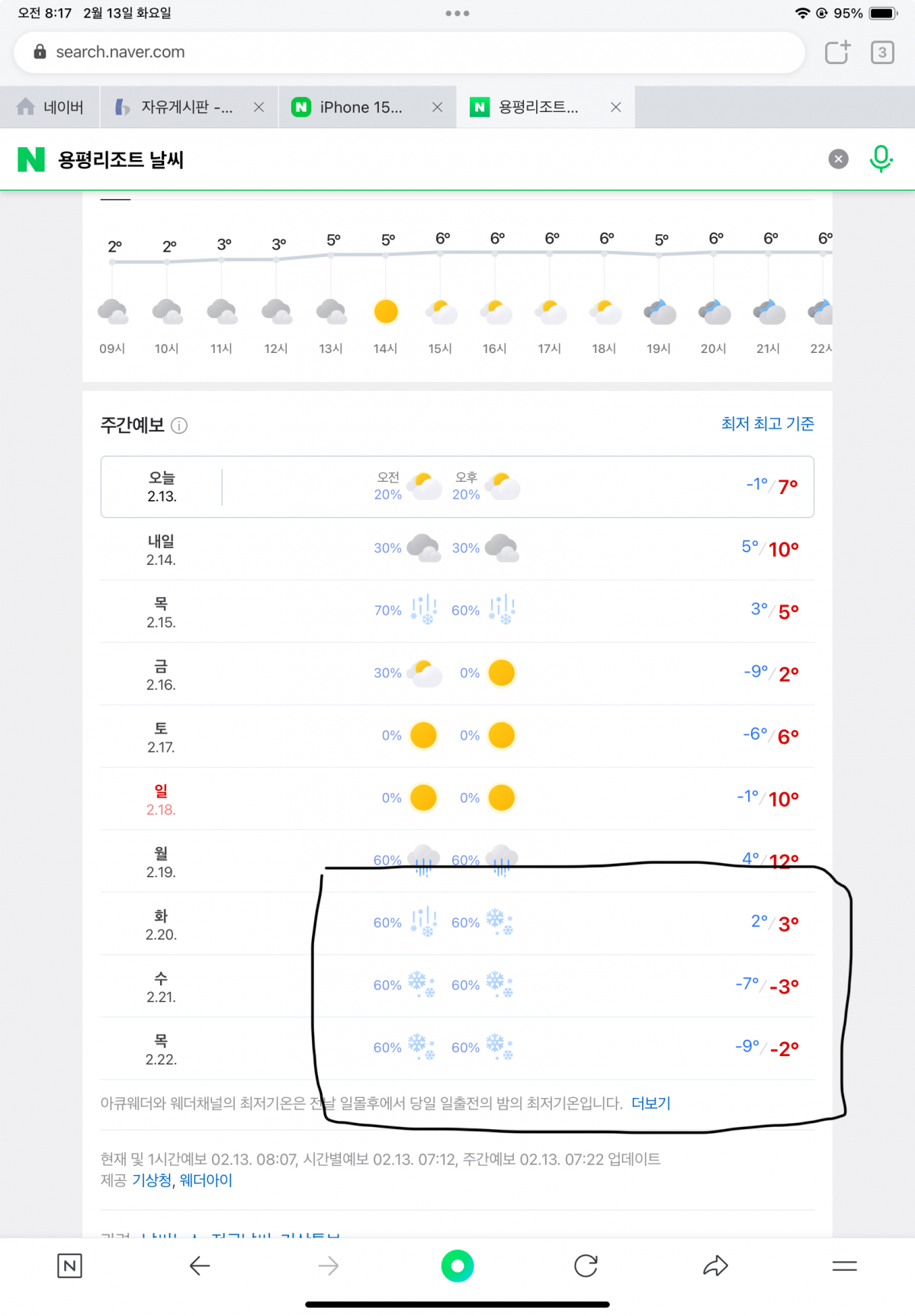Open the 최저 최고 기준 link
Image resolution: width=915 pixels, height=1316 pixels.
tap(767, 424)
